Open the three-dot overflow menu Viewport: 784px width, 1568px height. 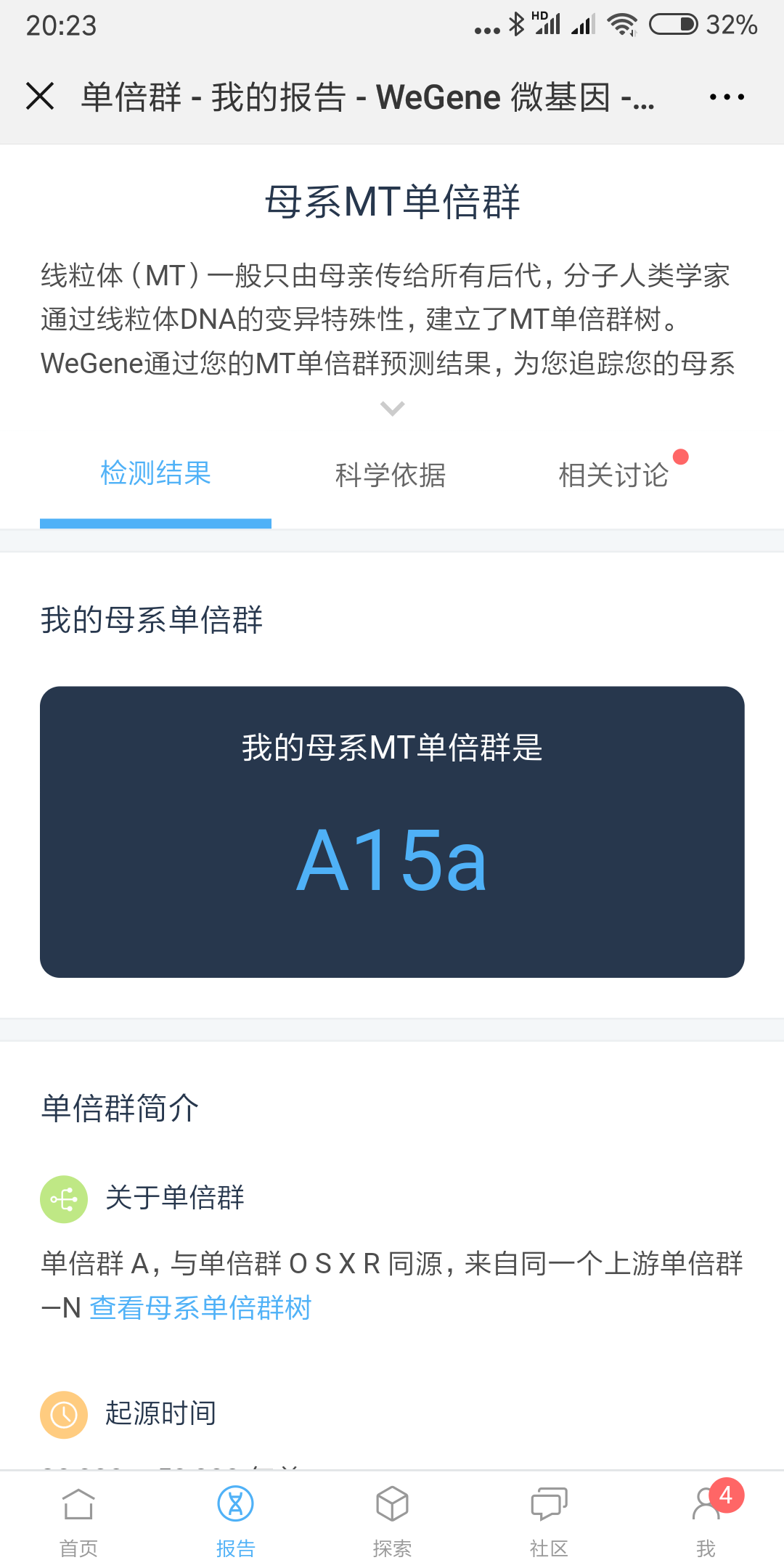coord(727,97)
